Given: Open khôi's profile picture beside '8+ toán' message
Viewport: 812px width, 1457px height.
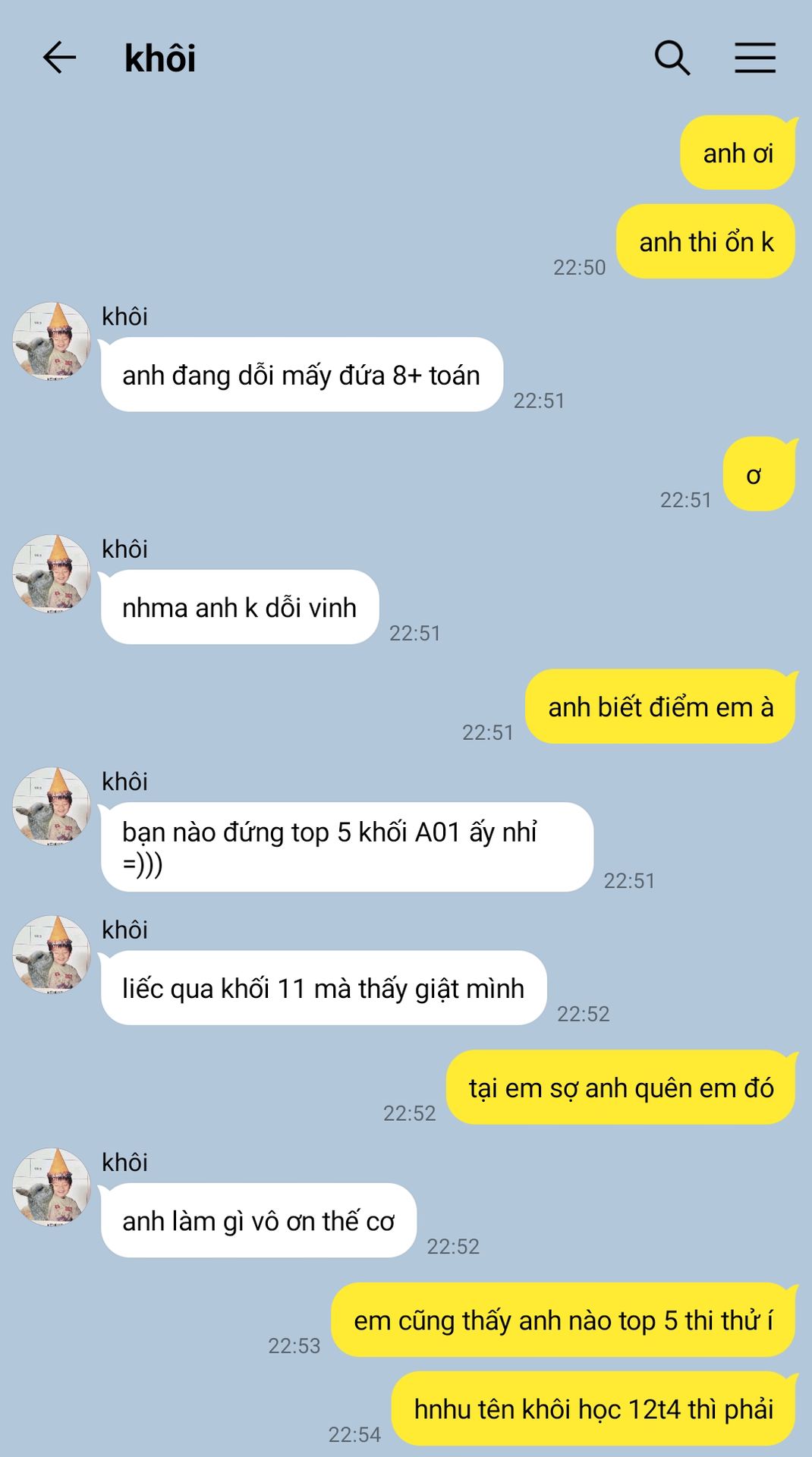Looking at the screenshot, I should point(52,341).
